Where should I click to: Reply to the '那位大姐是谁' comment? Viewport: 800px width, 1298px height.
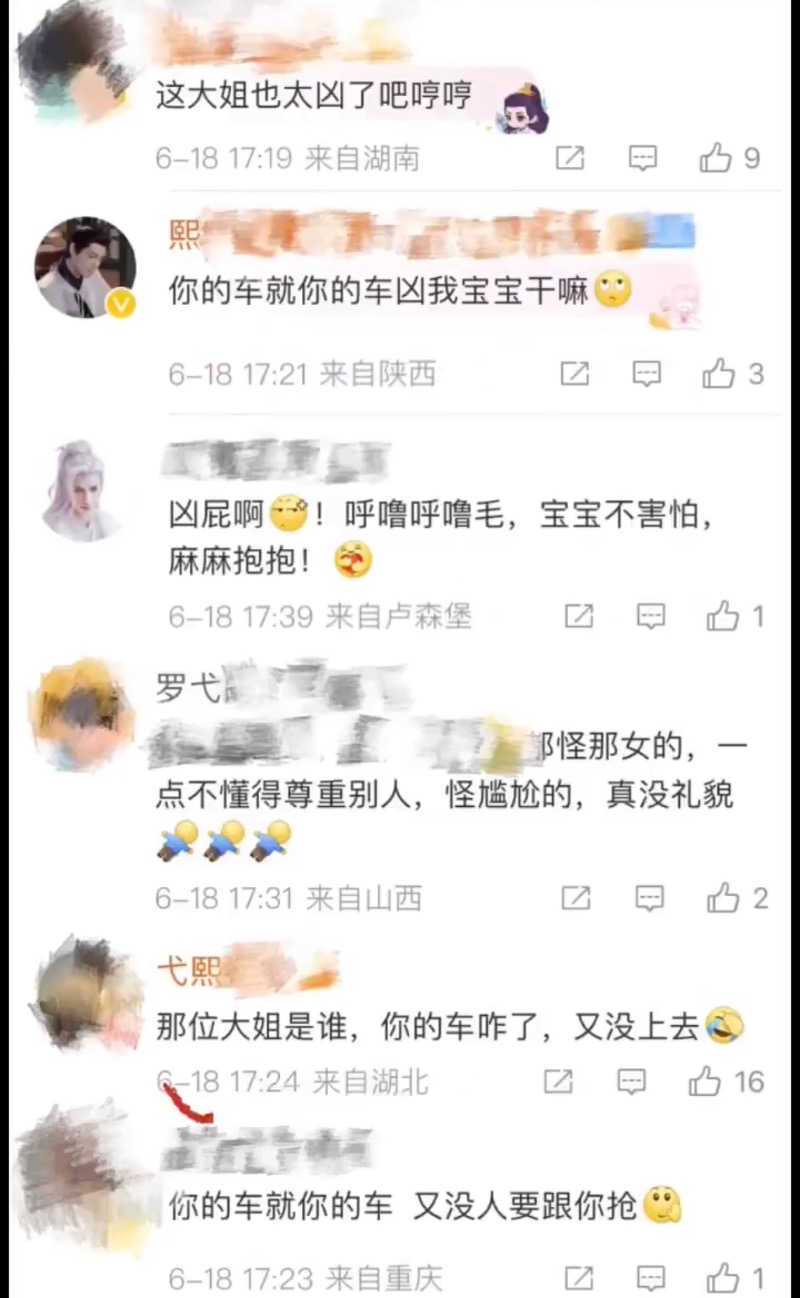pyautogui.click(x=631, y=1081)
